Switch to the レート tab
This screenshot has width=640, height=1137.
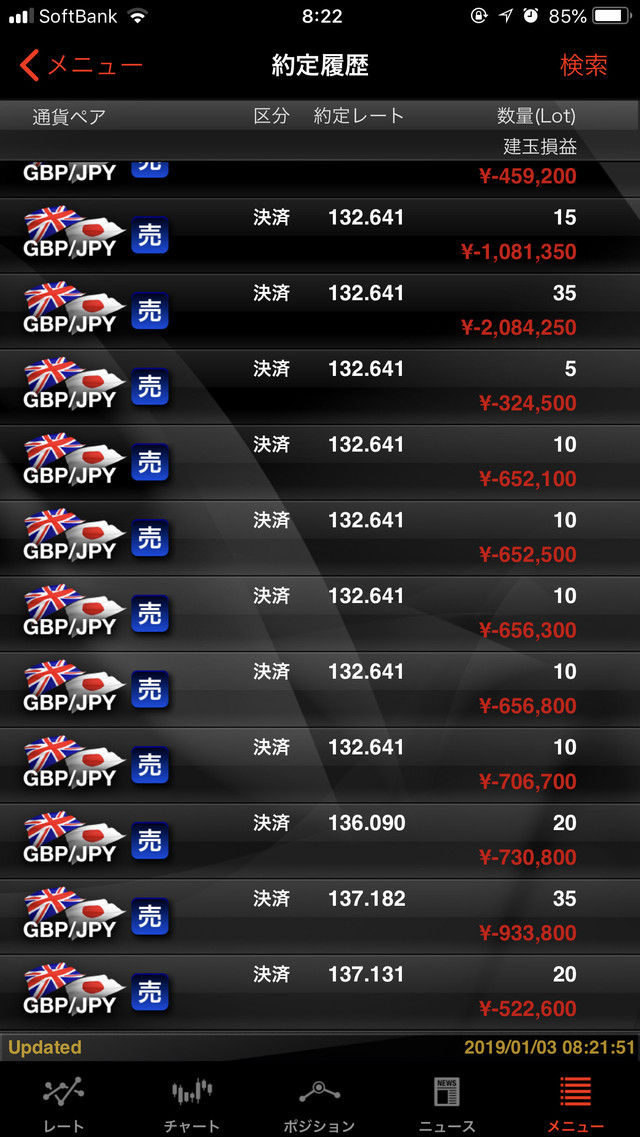[x=64, y=1105]
